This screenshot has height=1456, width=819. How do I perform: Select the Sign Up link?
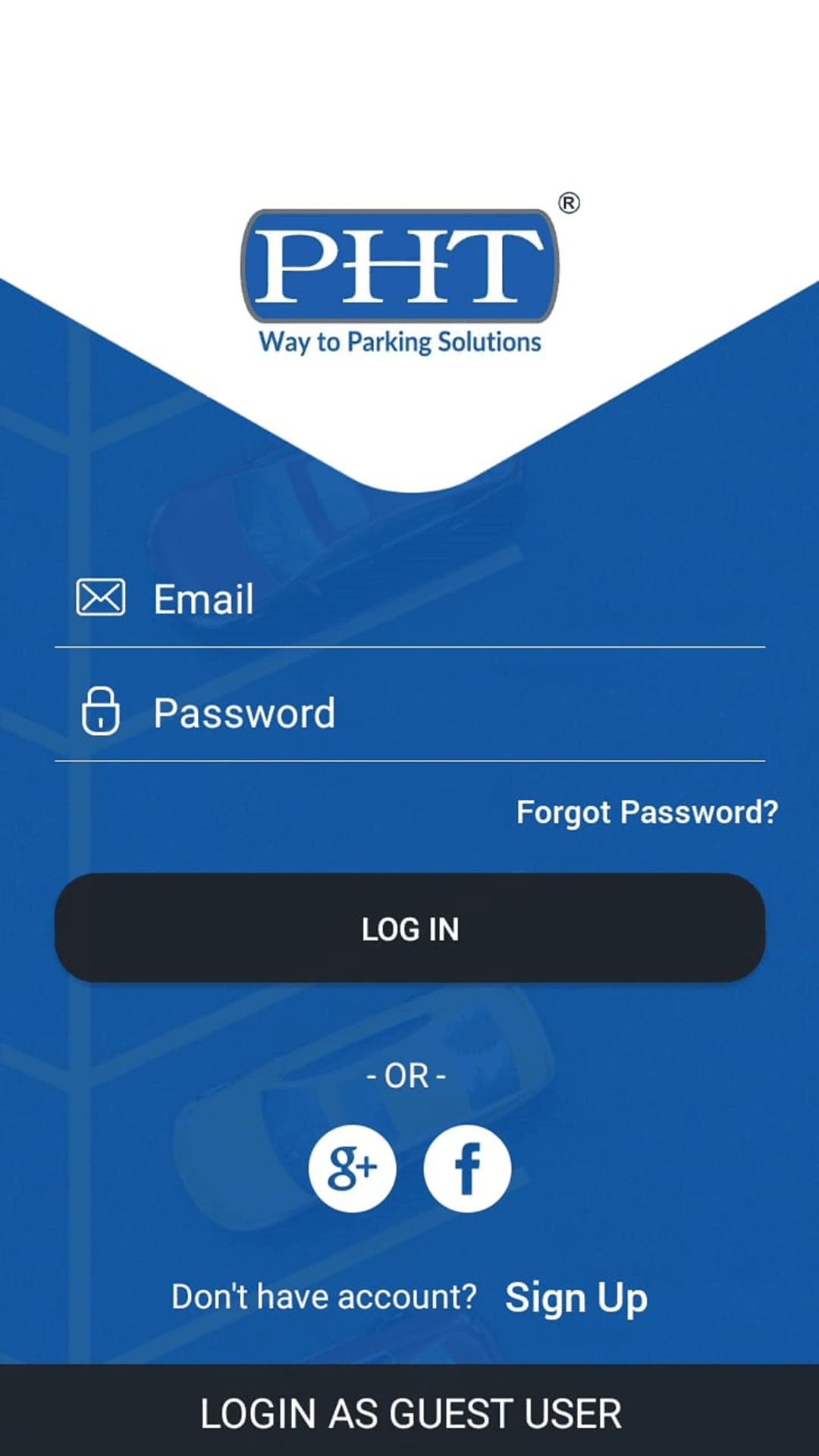tap(578, 1295)
